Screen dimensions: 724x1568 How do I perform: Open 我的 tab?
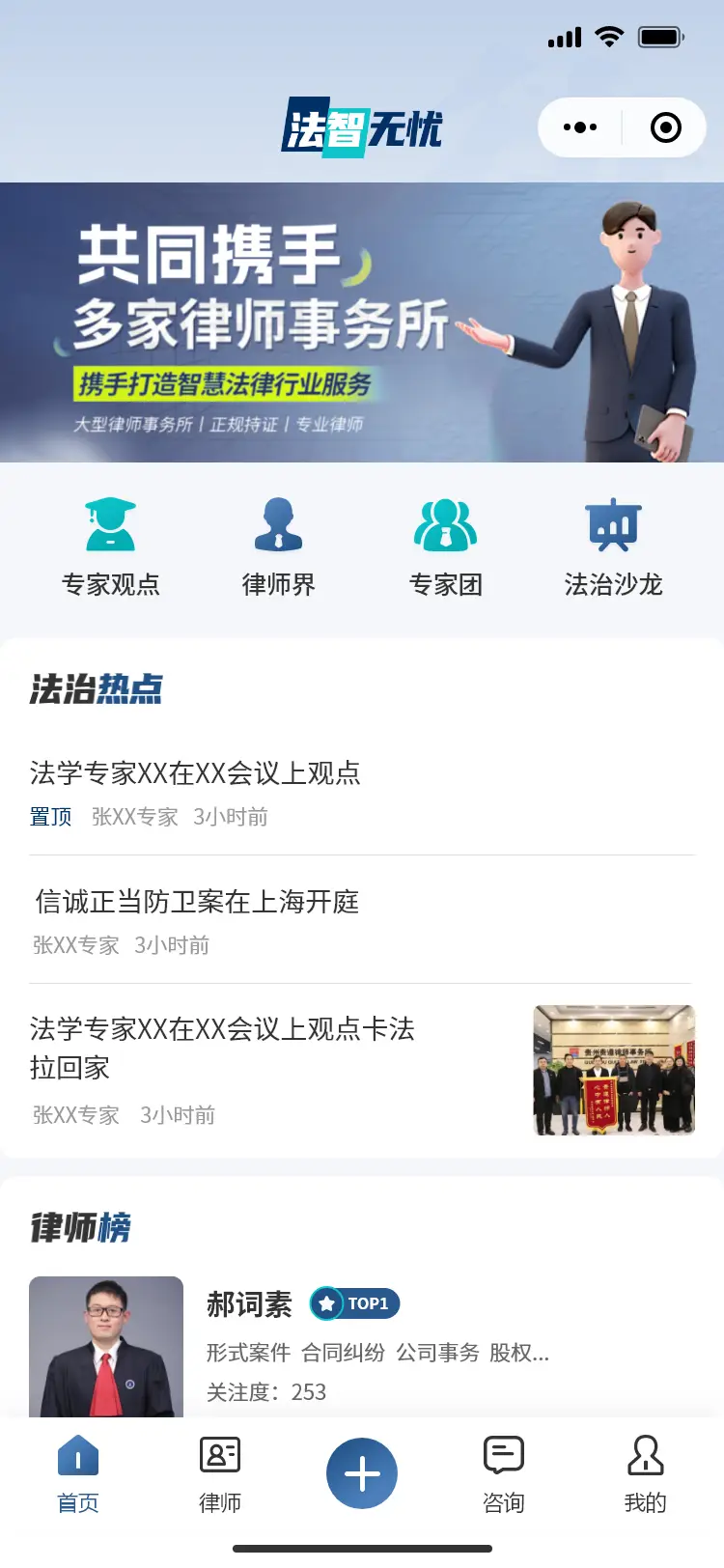click(645, 1474)
